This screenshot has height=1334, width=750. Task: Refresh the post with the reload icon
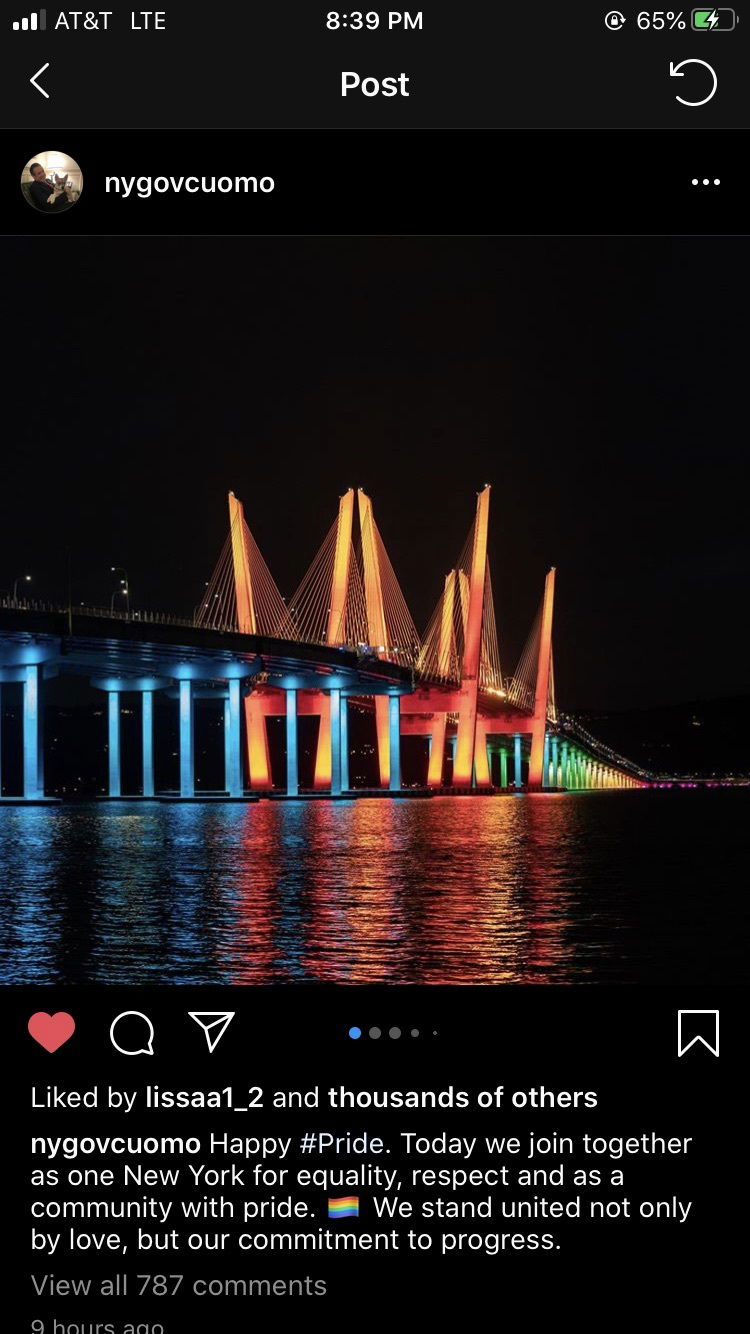693,82
